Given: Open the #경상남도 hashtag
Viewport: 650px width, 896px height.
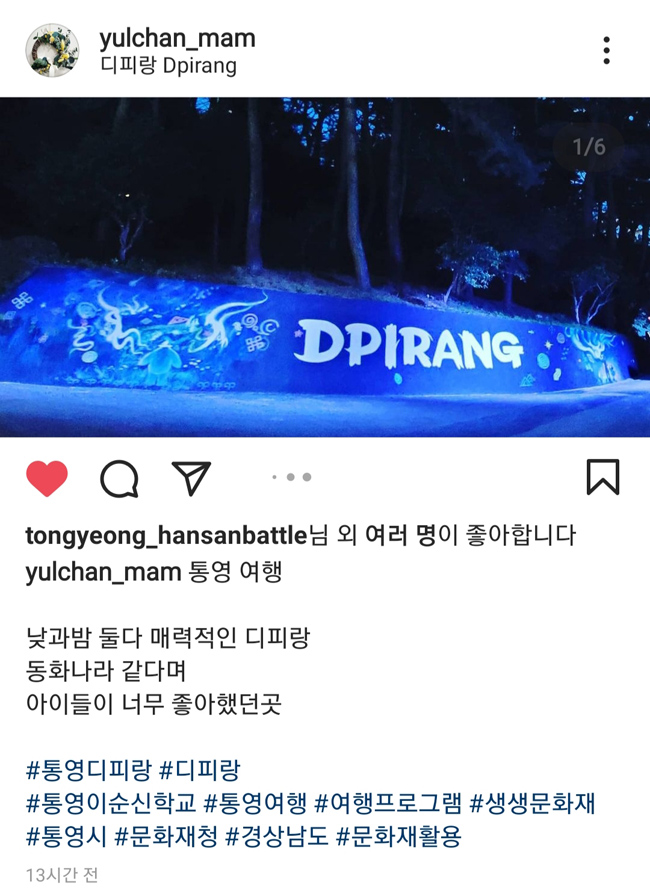Looking at the screenshot, I should (276, 837).
